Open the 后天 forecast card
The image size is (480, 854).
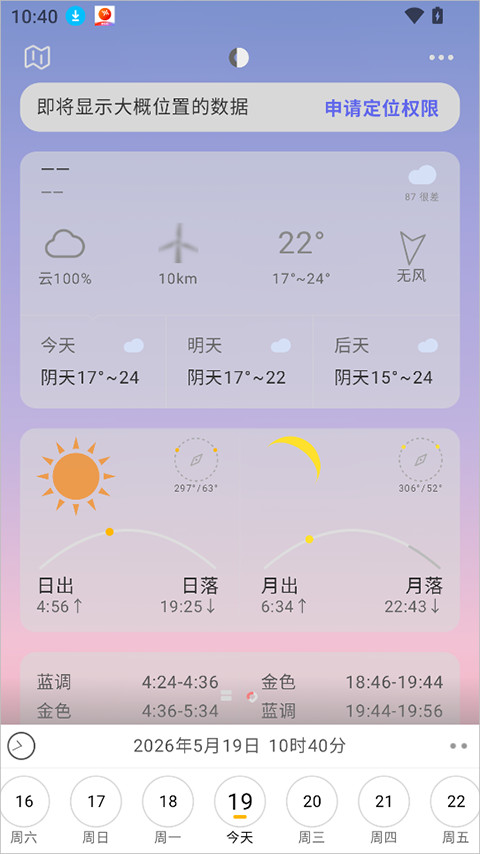pos(386,362)
